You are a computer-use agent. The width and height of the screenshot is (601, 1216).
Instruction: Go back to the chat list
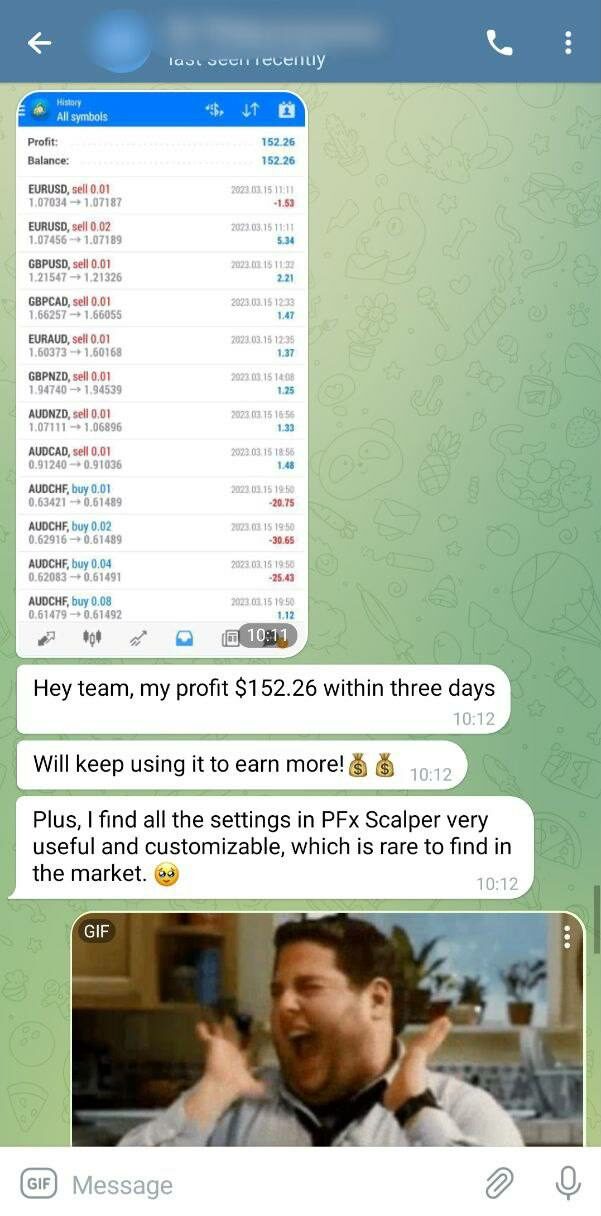tap(39, 43)
